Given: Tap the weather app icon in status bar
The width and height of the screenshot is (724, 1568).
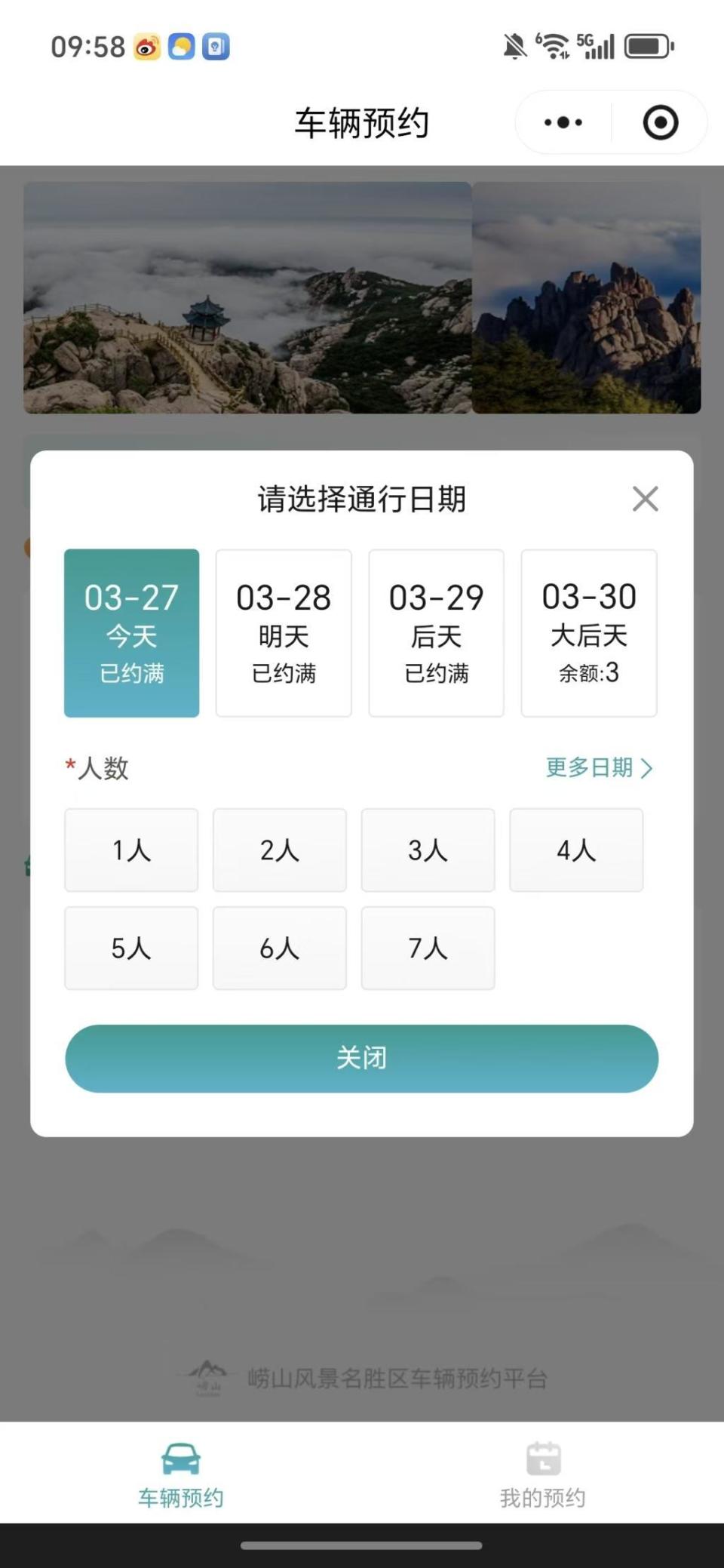Looking at the screenshot, I should 180,45.
